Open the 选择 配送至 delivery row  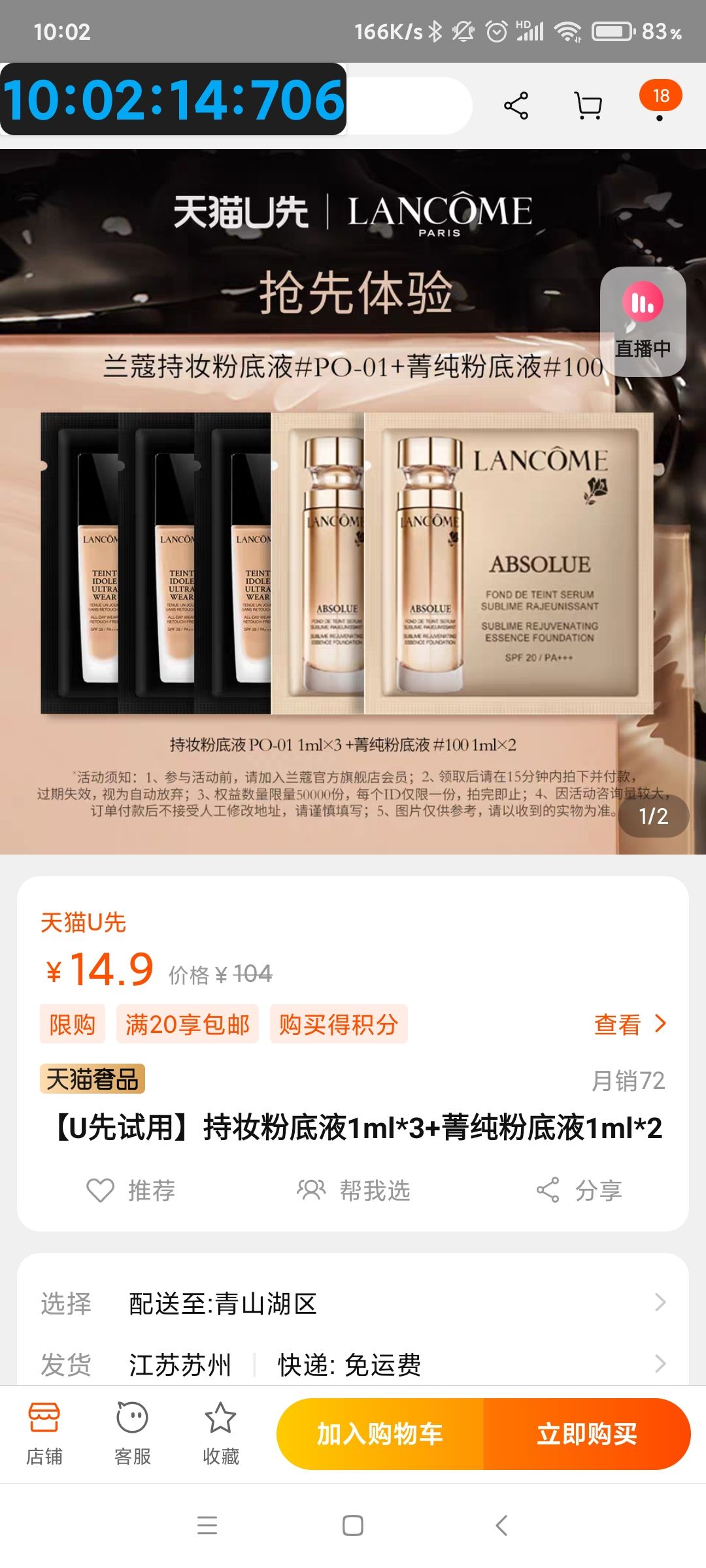pos(353,1303)
